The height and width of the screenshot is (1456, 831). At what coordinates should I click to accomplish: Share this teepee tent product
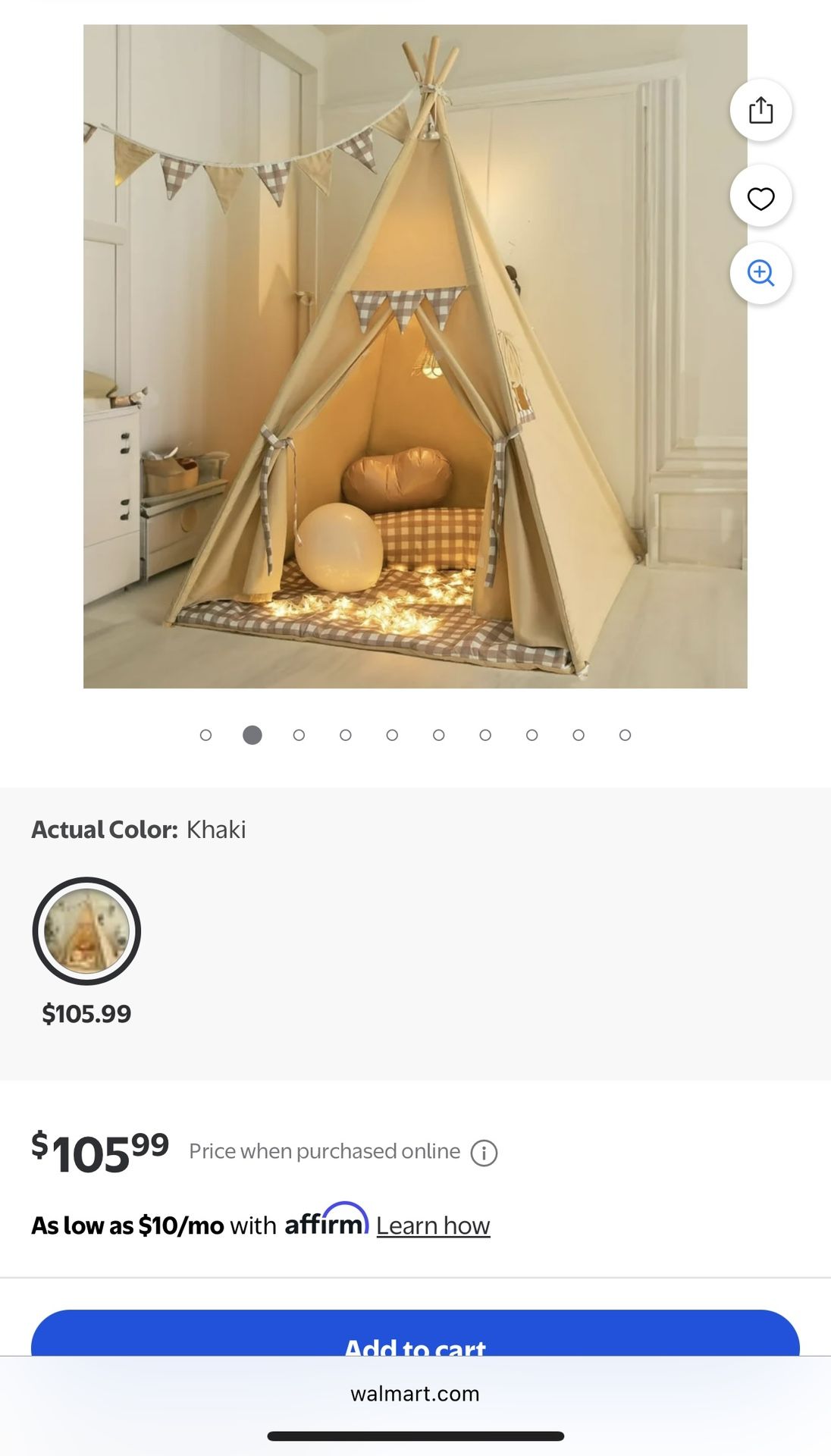tap(760, 111)
